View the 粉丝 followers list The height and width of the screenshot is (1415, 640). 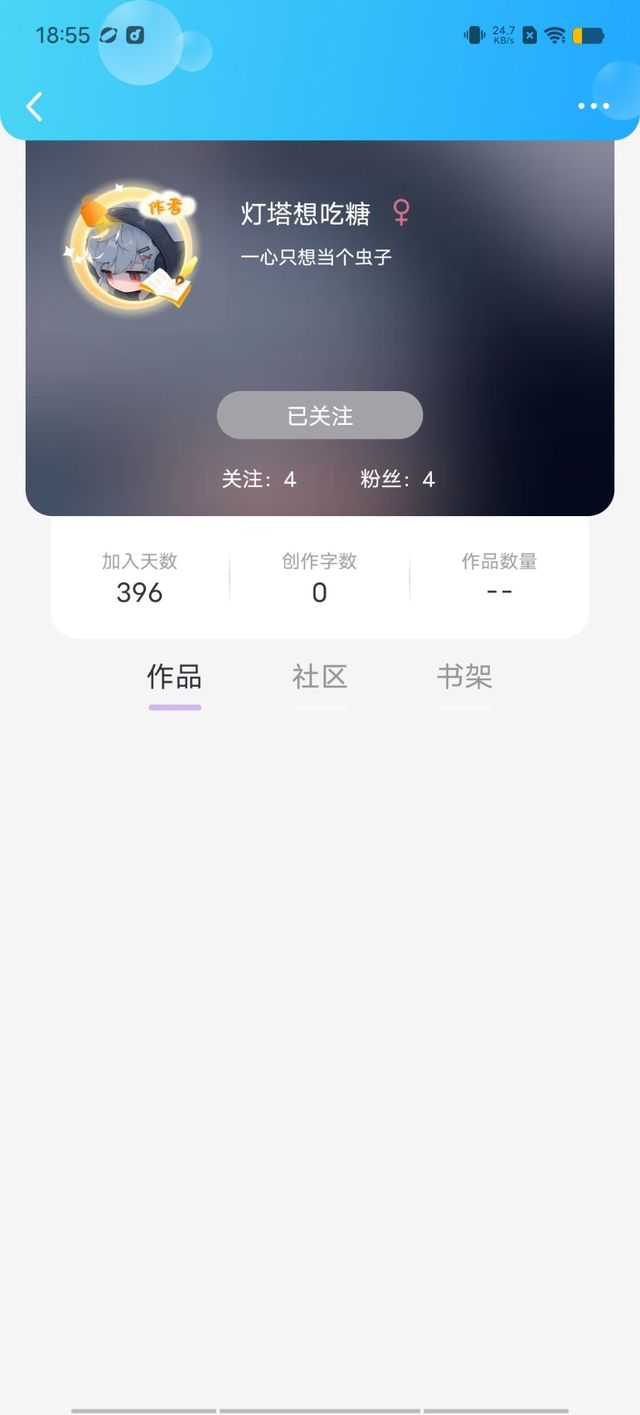point(398,479)
